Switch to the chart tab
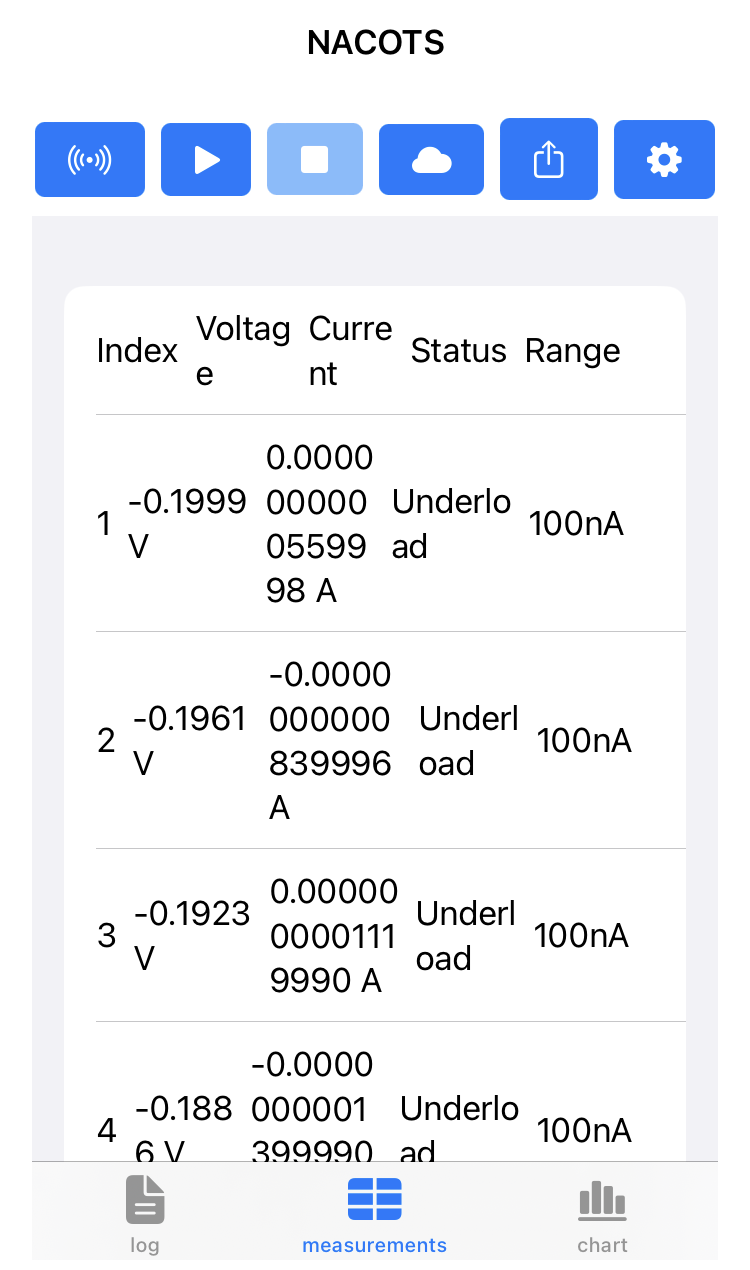750x1270 pixels. (x=602, y=1215)
